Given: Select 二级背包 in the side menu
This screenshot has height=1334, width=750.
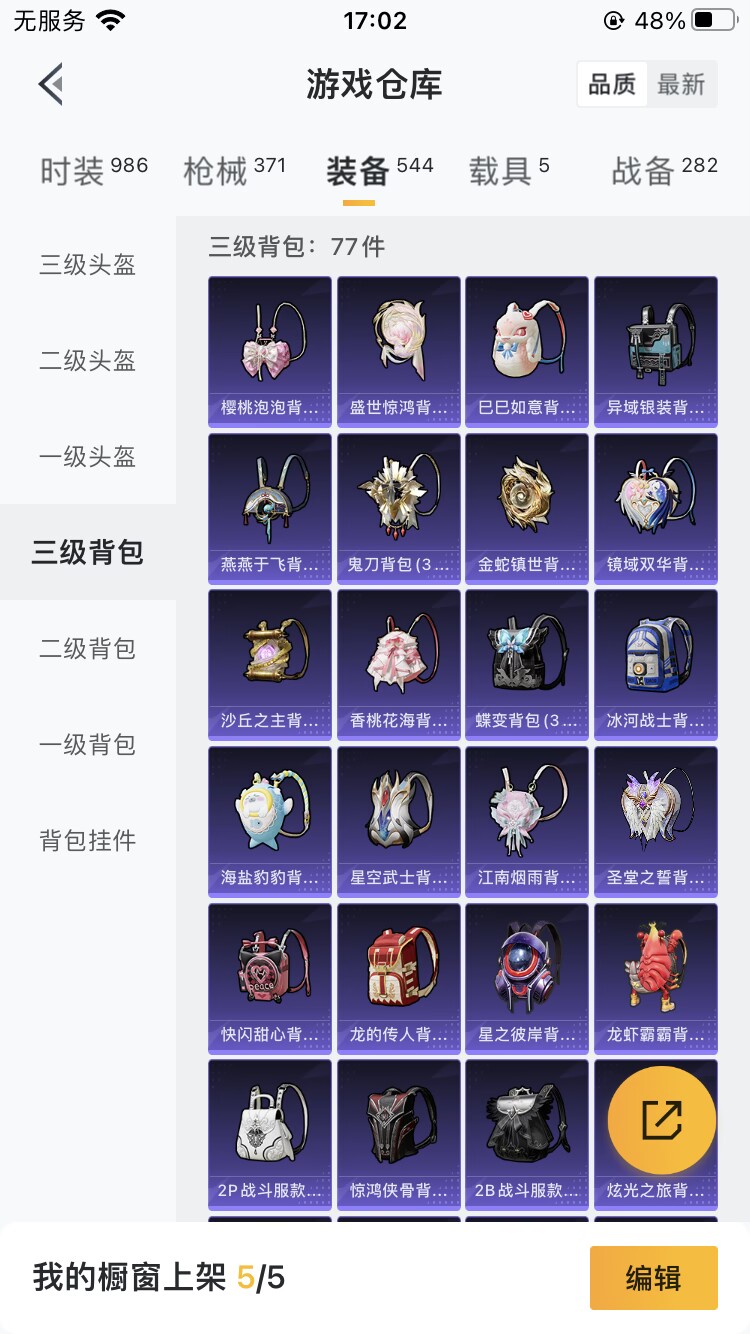Looking at the screenshot, I should (88, 649).
